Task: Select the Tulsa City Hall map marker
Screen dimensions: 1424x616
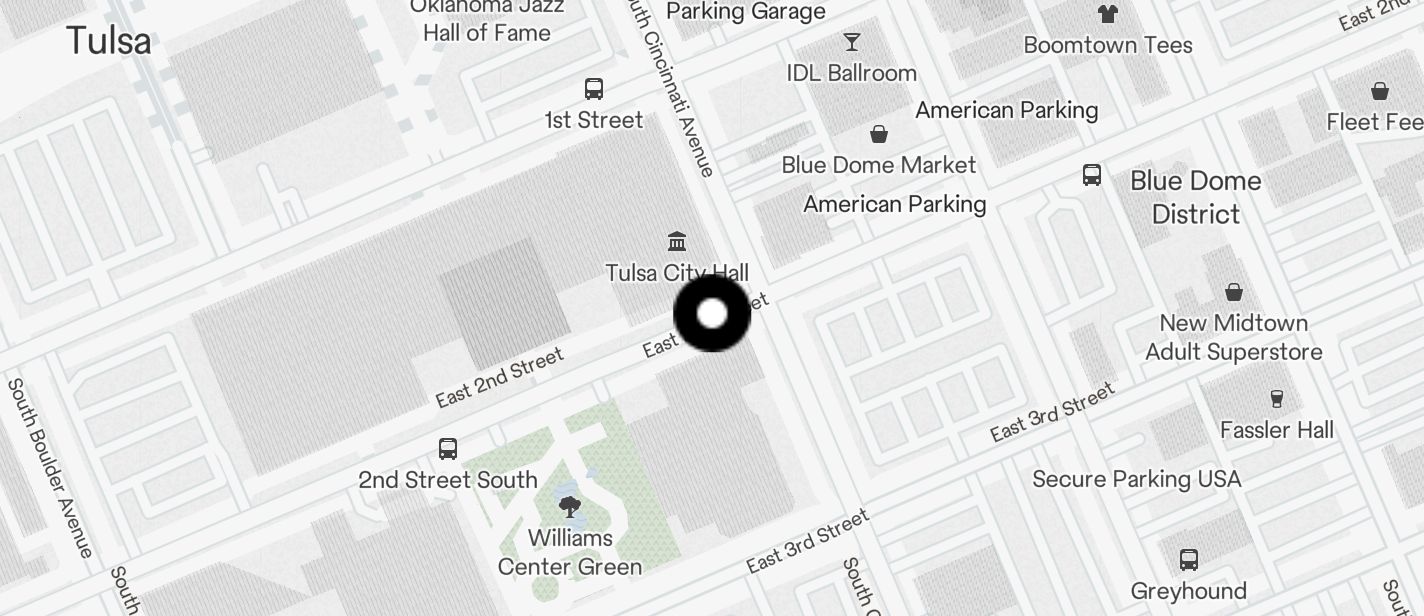Action: (677, 242)
